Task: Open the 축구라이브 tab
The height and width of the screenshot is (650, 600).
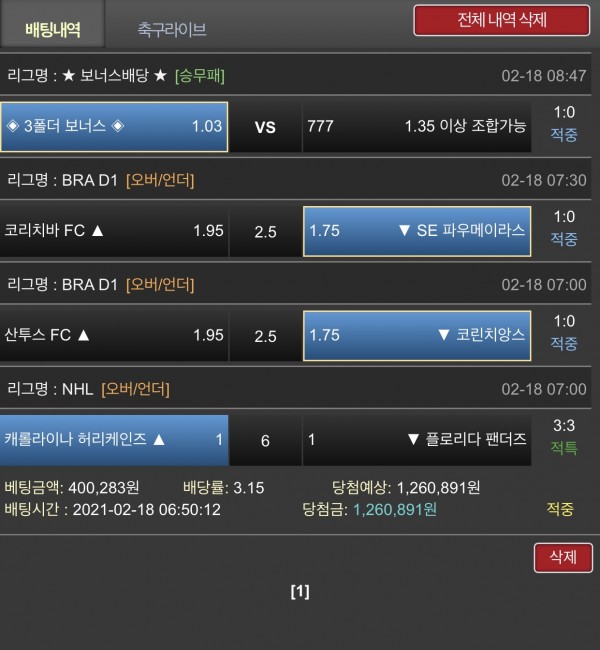Action: click(x=172, y=29)
